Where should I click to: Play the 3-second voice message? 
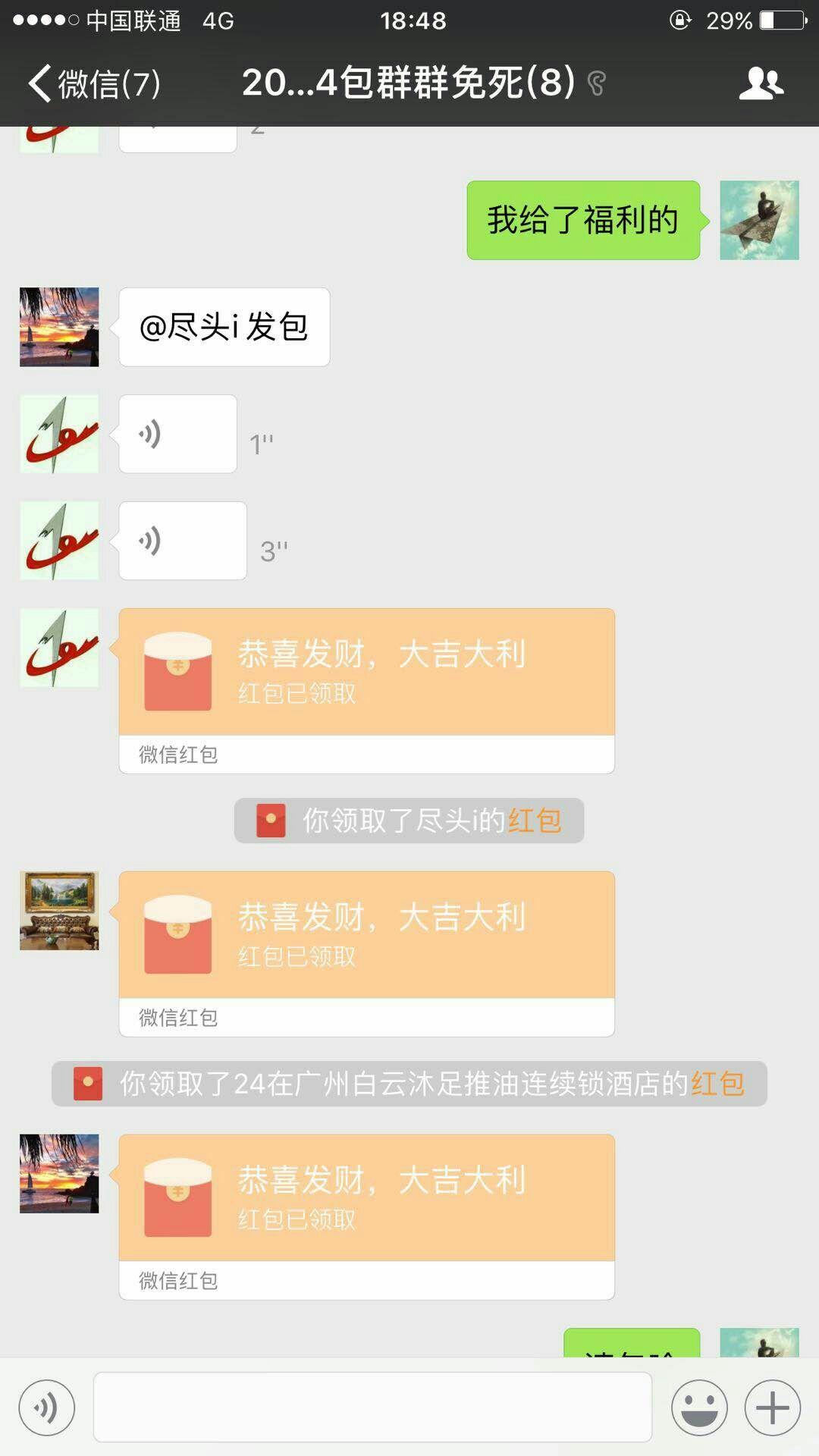[180, 541]
